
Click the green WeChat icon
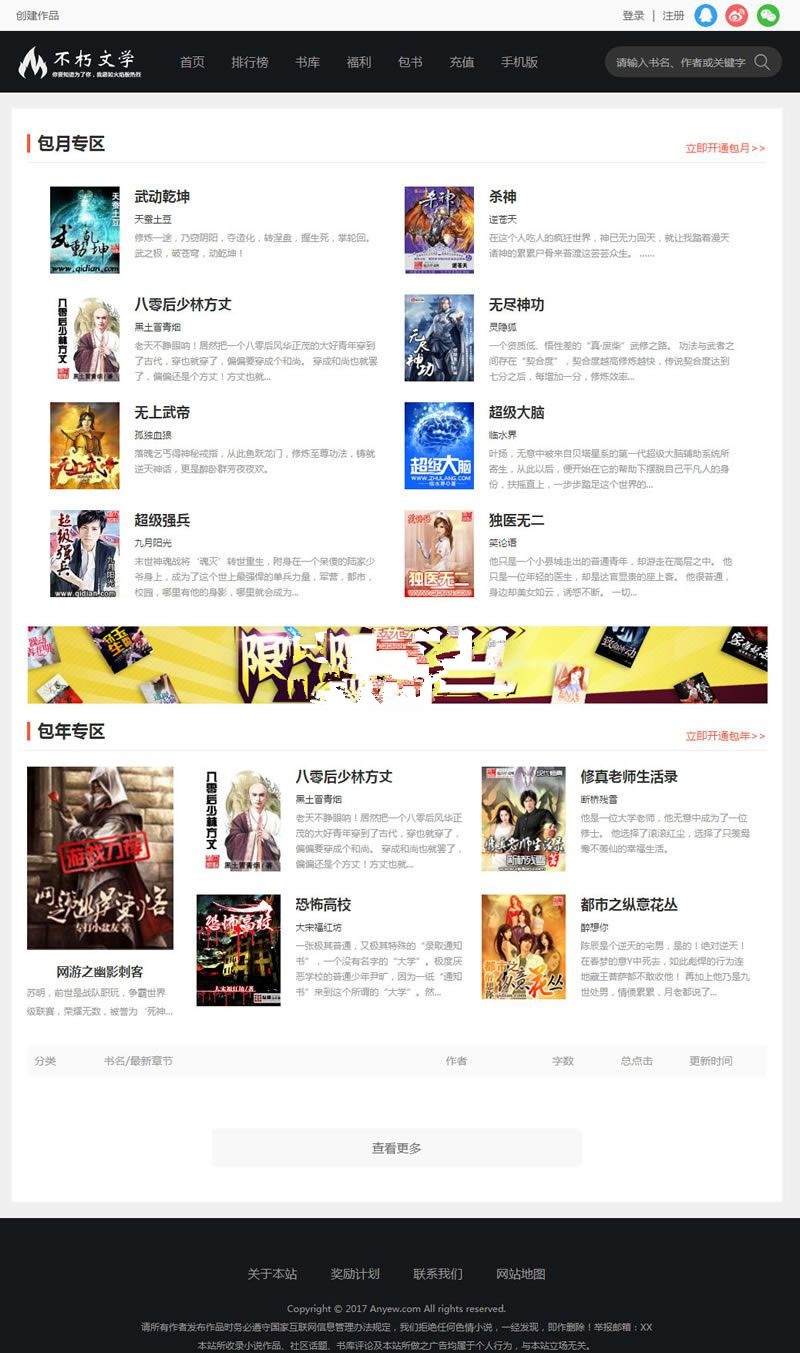pos(767,15)
